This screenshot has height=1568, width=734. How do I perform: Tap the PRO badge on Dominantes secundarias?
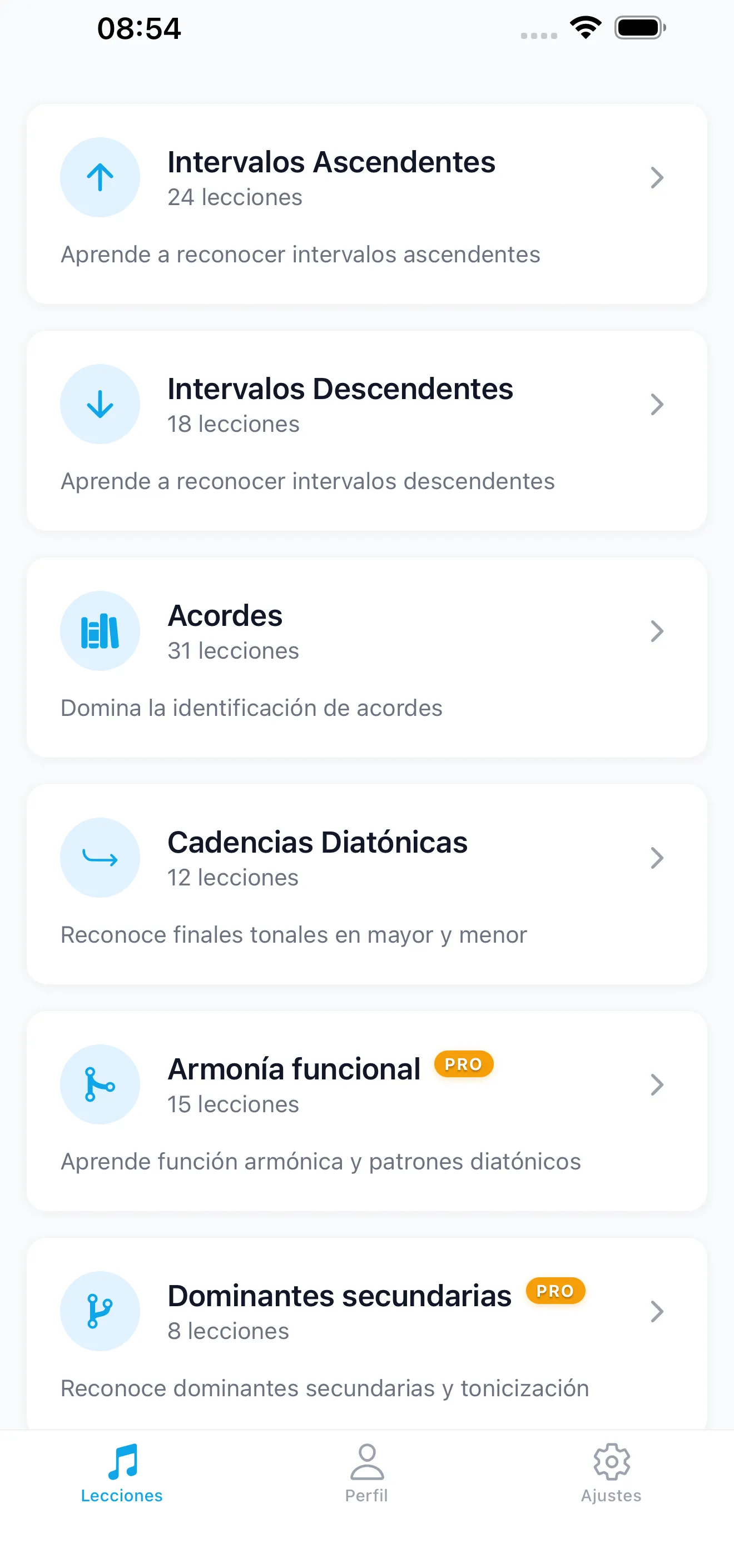coord(555,1291)
